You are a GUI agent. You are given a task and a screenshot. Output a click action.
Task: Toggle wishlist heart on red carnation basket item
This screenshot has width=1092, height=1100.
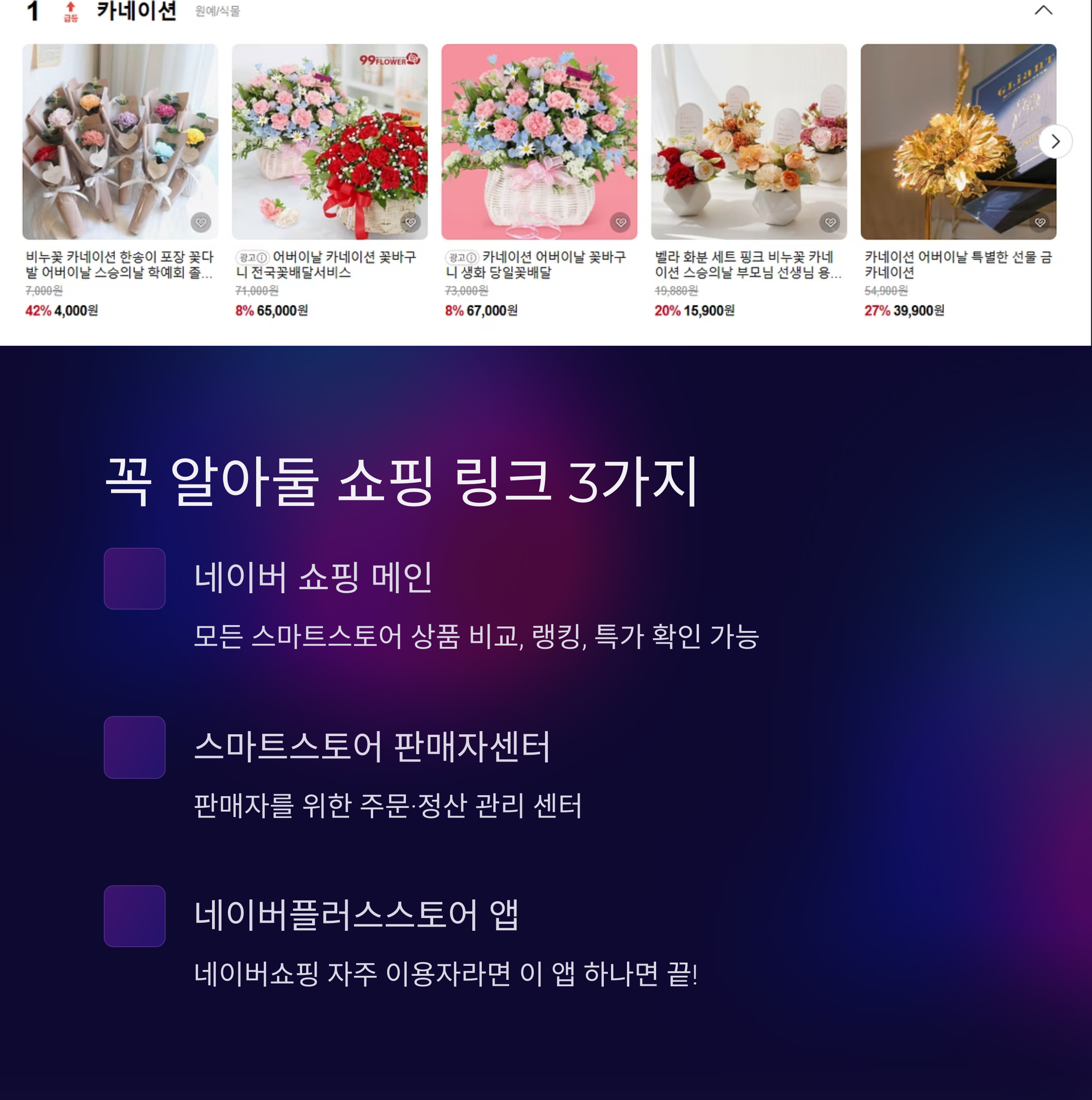(411, 223)
